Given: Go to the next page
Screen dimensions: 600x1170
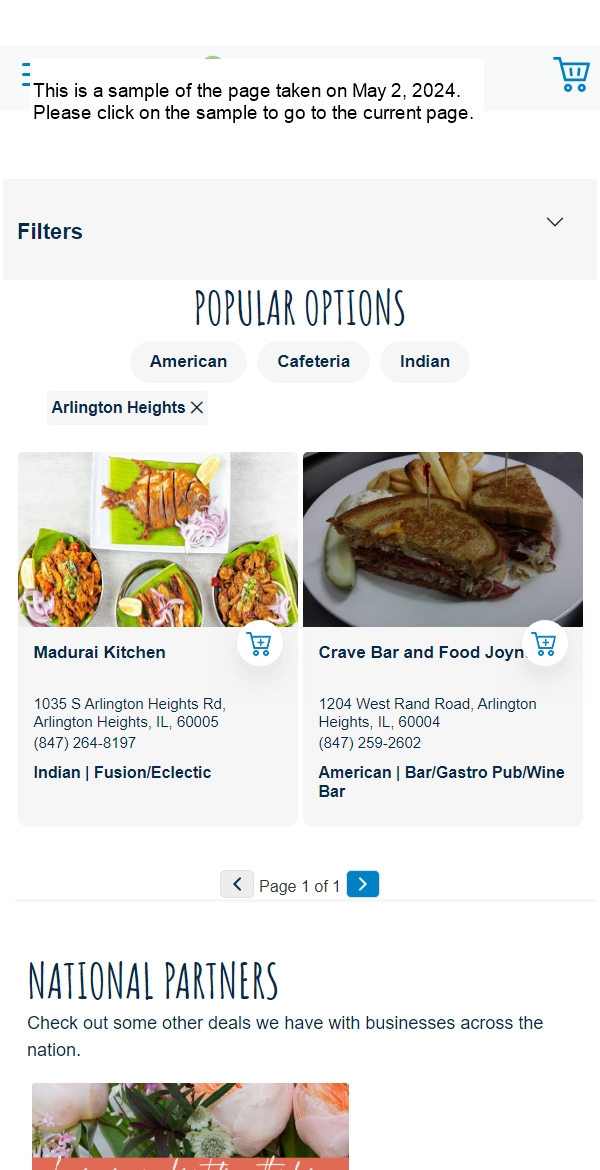Looking at the screenshot, I should pyautogui.click(x=363, y=885).
